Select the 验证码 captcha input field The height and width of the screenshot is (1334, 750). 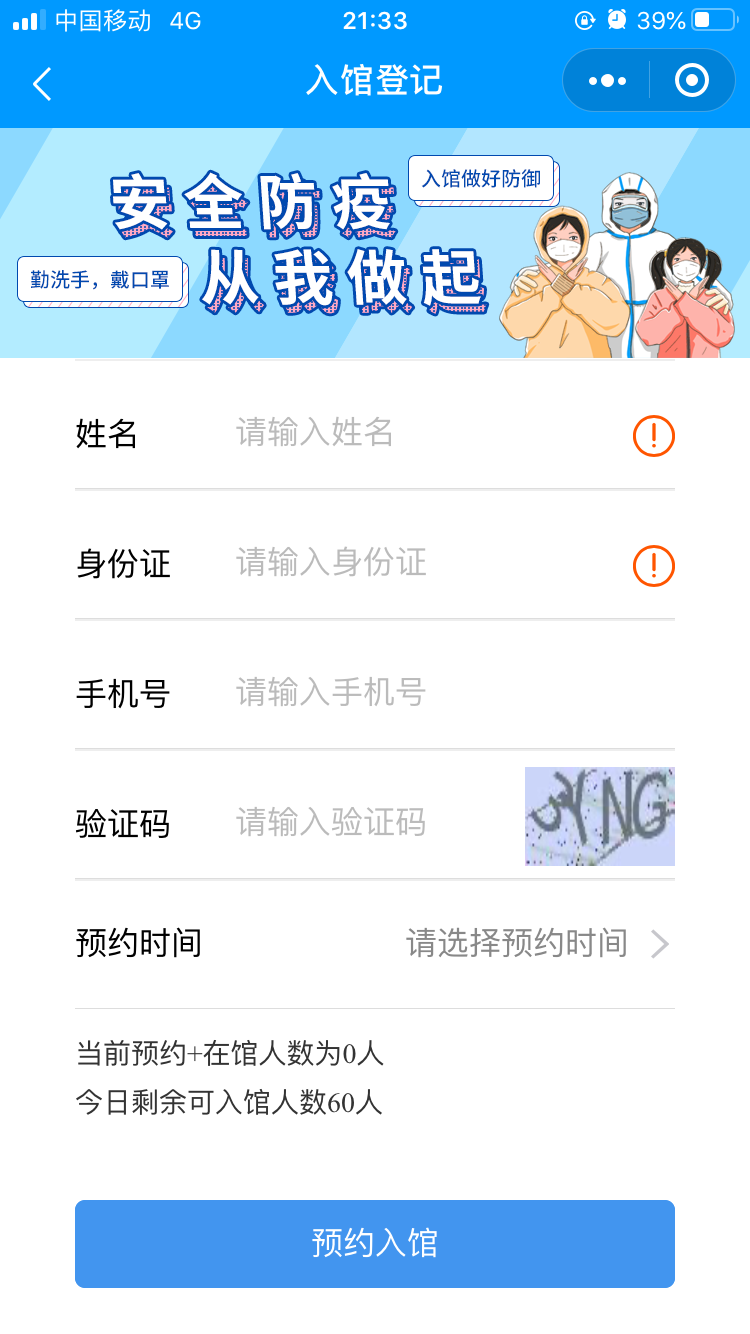(370, 823)
